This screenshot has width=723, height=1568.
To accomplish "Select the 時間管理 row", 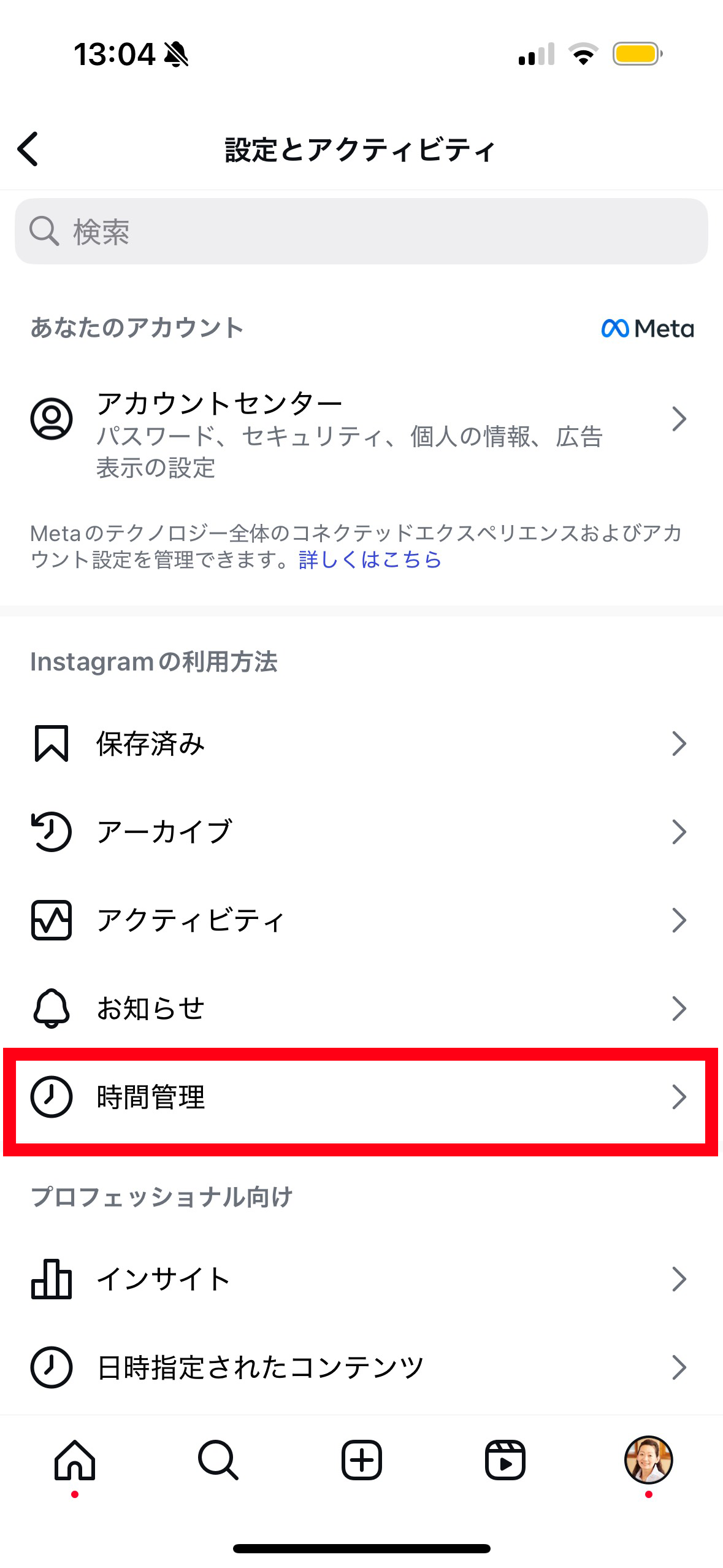I will point(361,1097).
